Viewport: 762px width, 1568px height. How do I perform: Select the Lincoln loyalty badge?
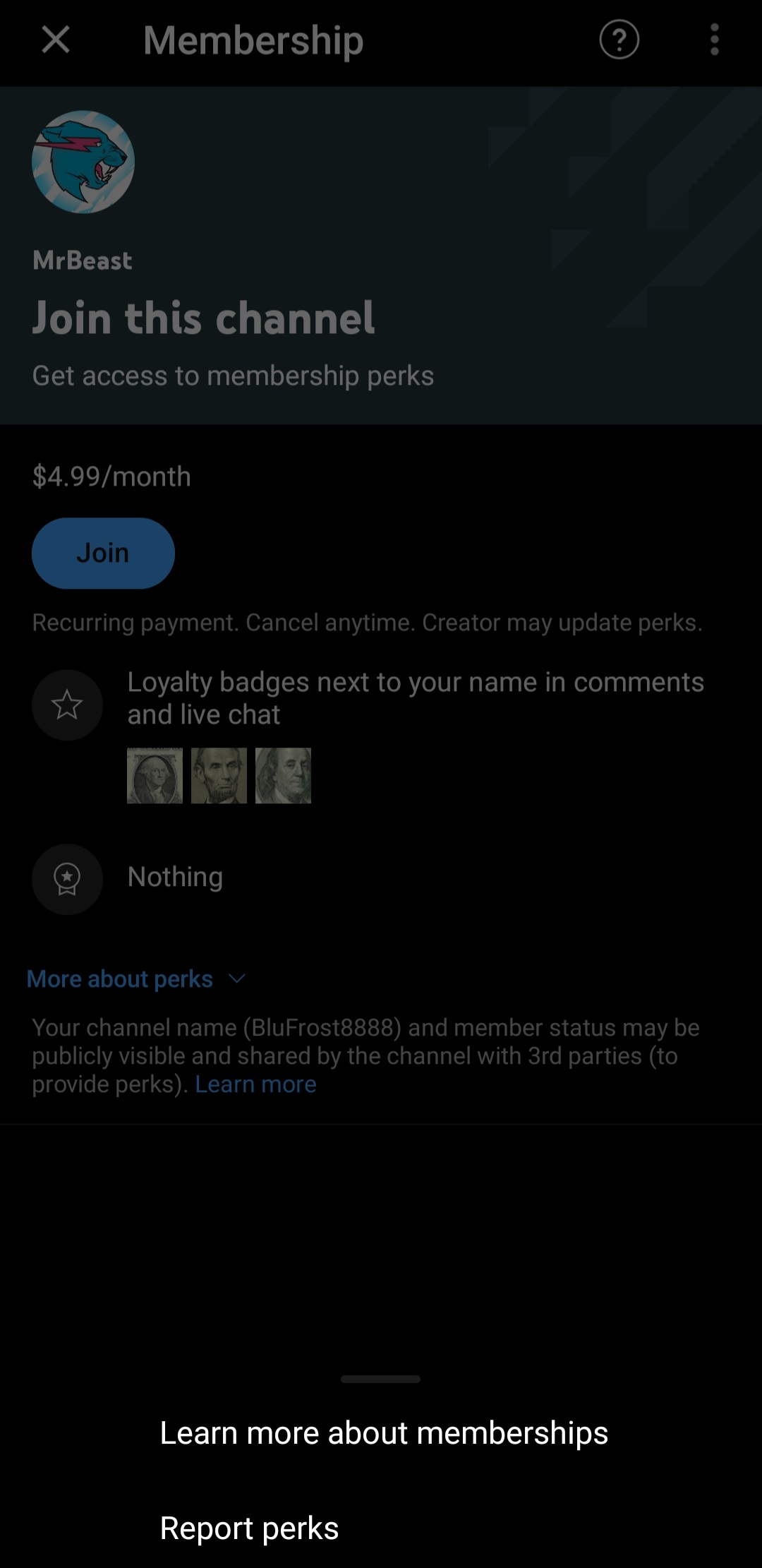[219, 775]
